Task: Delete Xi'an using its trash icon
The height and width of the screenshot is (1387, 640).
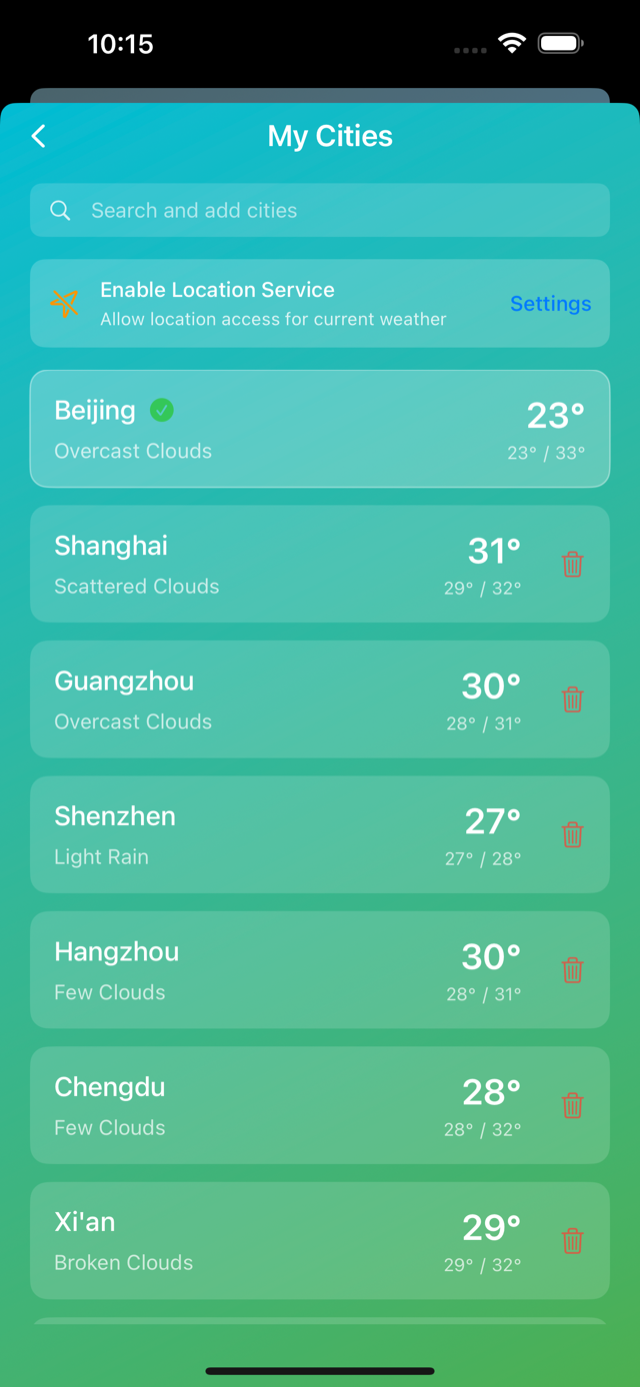Action: (572, 1241)
